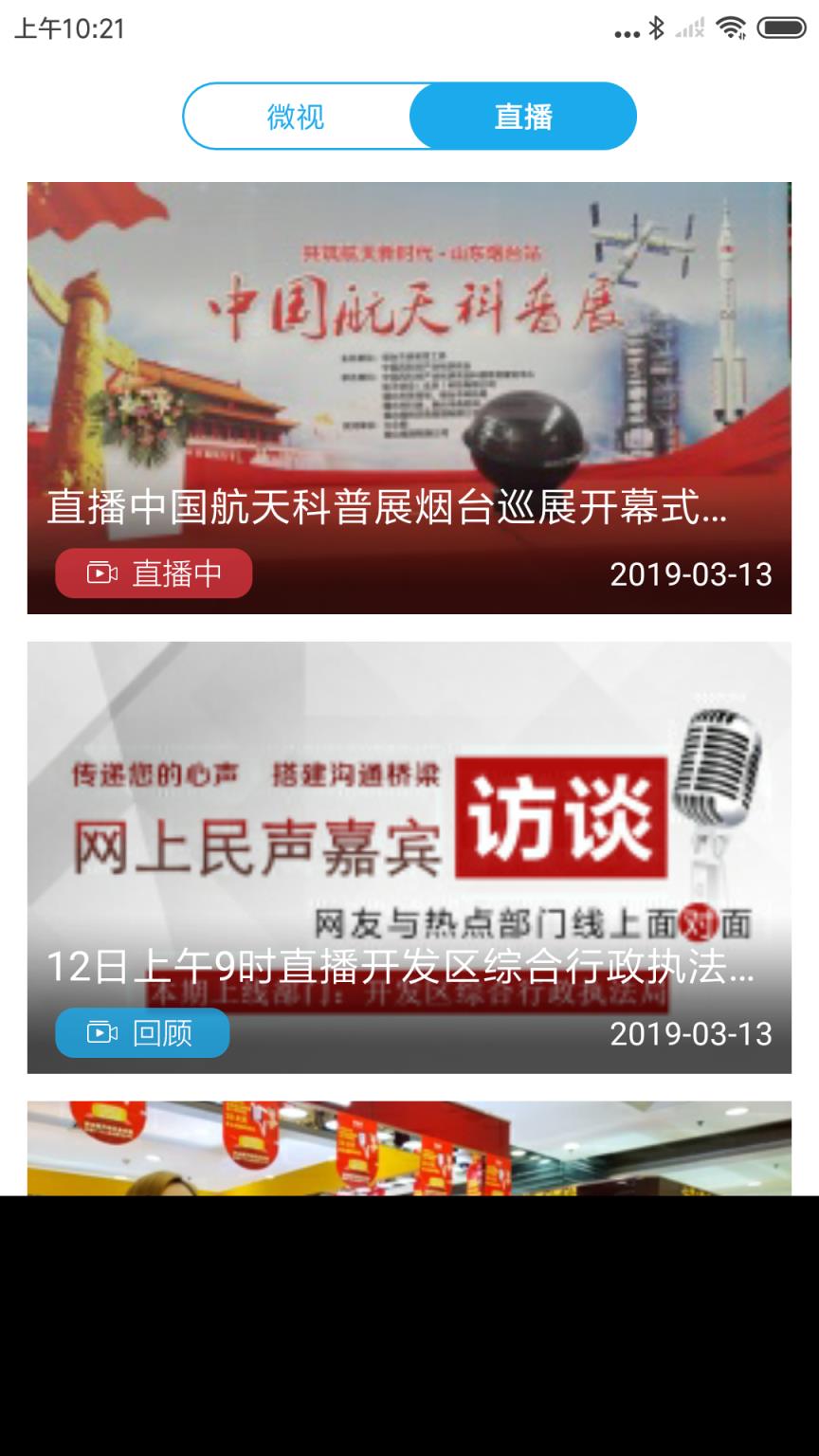Tap the Bluetooth icon in the status bar
819x1456 pixels.
coord(654,29)
